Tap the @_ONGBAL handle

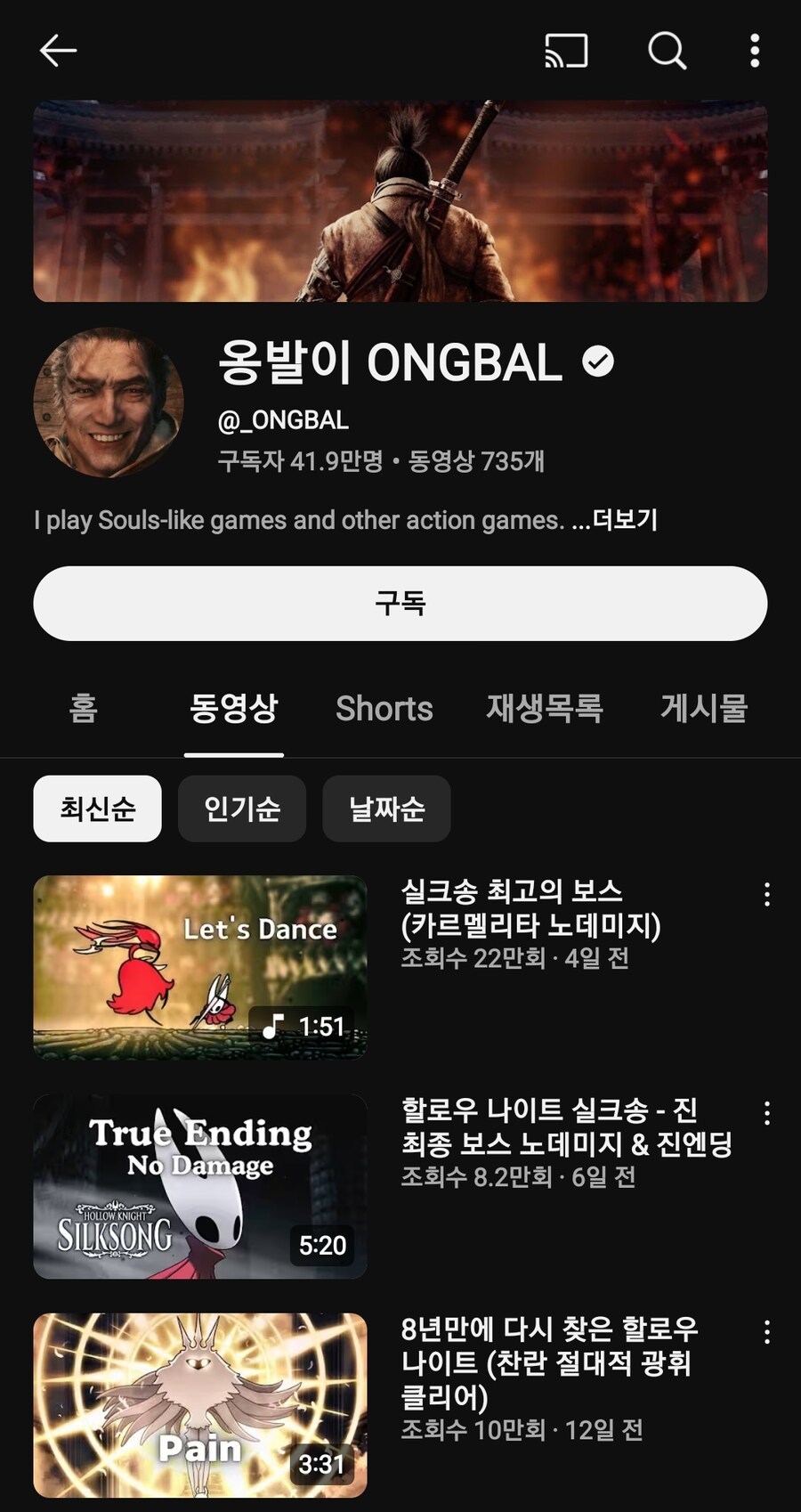(x=280, y=419)
